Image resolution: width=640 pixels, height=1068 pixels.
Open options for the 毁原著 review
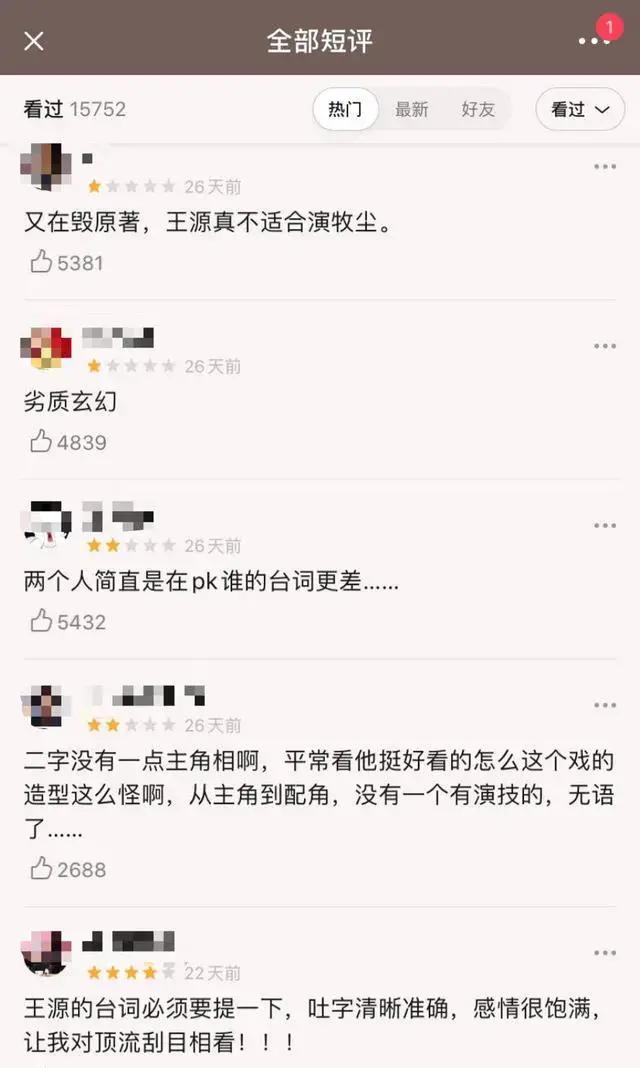coord(605,166)
